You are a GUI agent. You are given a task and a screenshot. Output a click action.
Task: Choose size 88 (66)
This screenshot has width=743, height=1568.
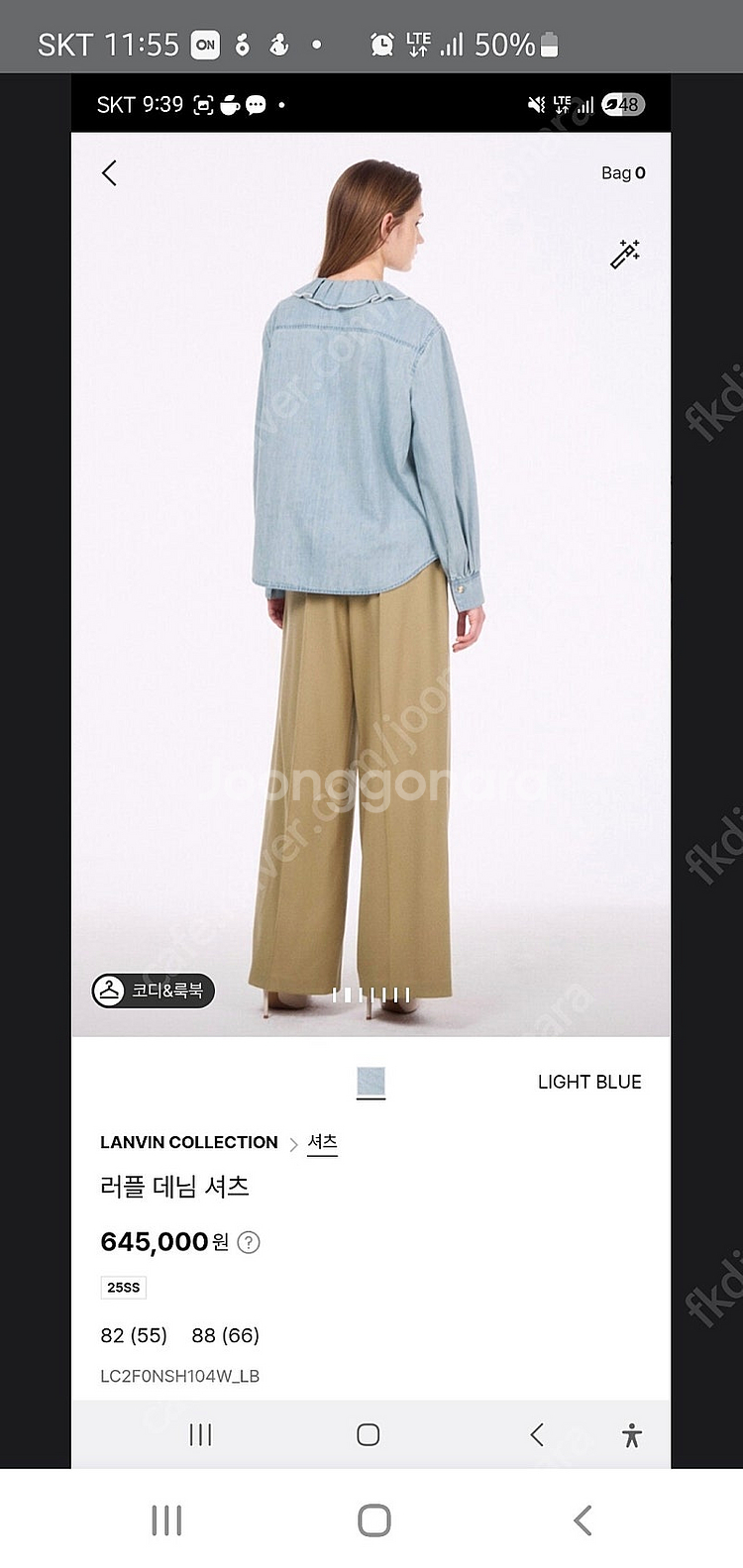pyautogui.click(x=225, y=1335)
